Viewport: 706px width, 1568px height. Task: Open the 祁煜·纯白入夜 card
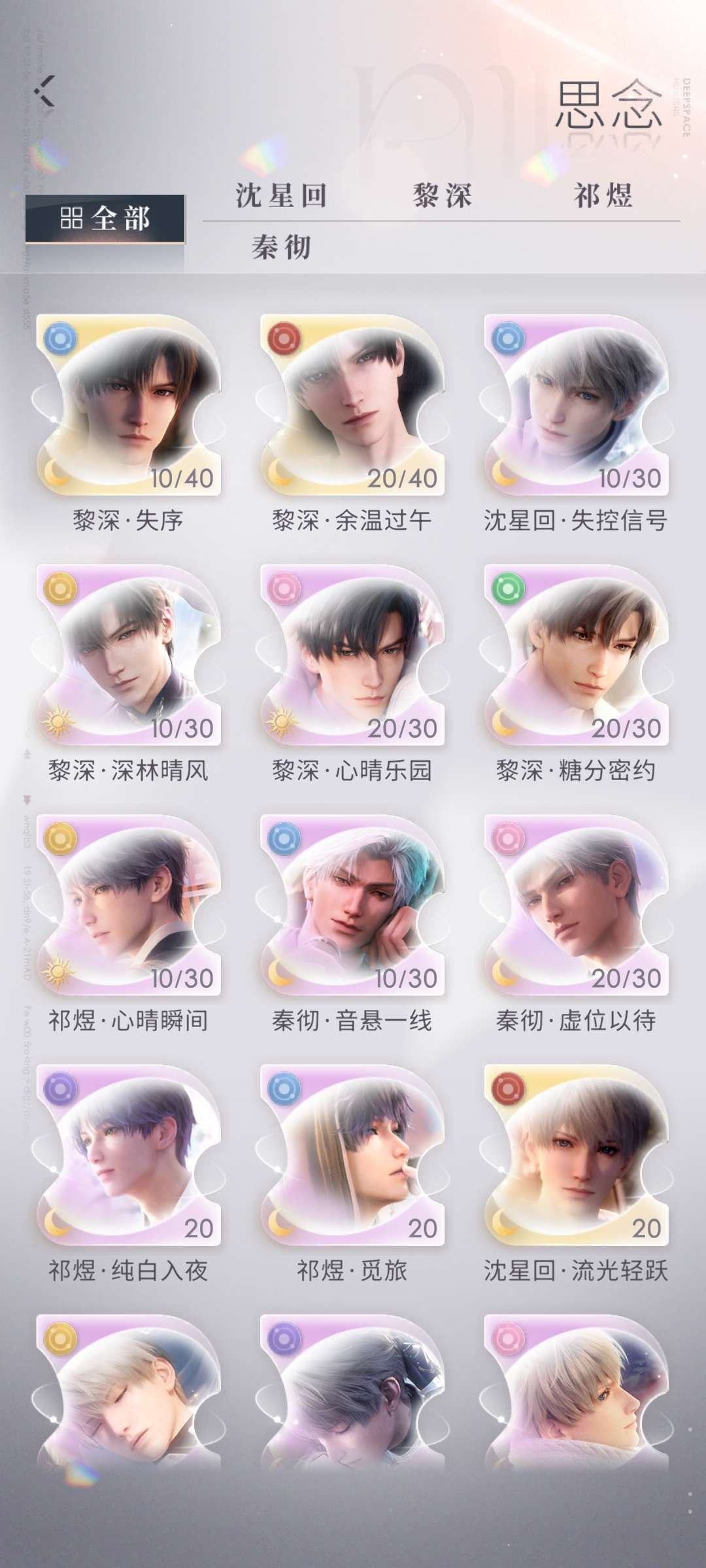pyautogui.click(x=128, y=1156)
